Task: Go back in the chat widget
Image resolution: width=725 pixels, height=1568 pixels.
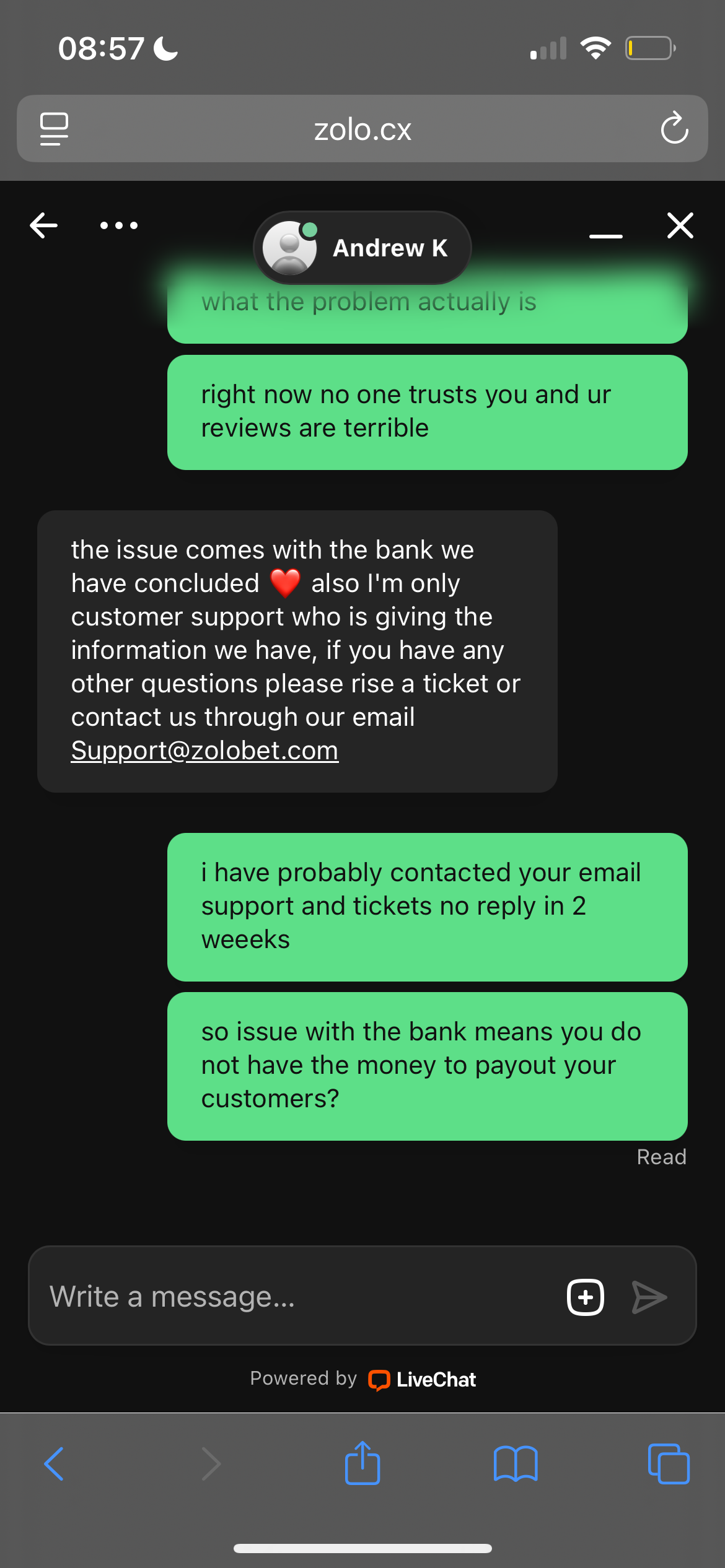Action: pyautogui.click(x=44, y=225)
